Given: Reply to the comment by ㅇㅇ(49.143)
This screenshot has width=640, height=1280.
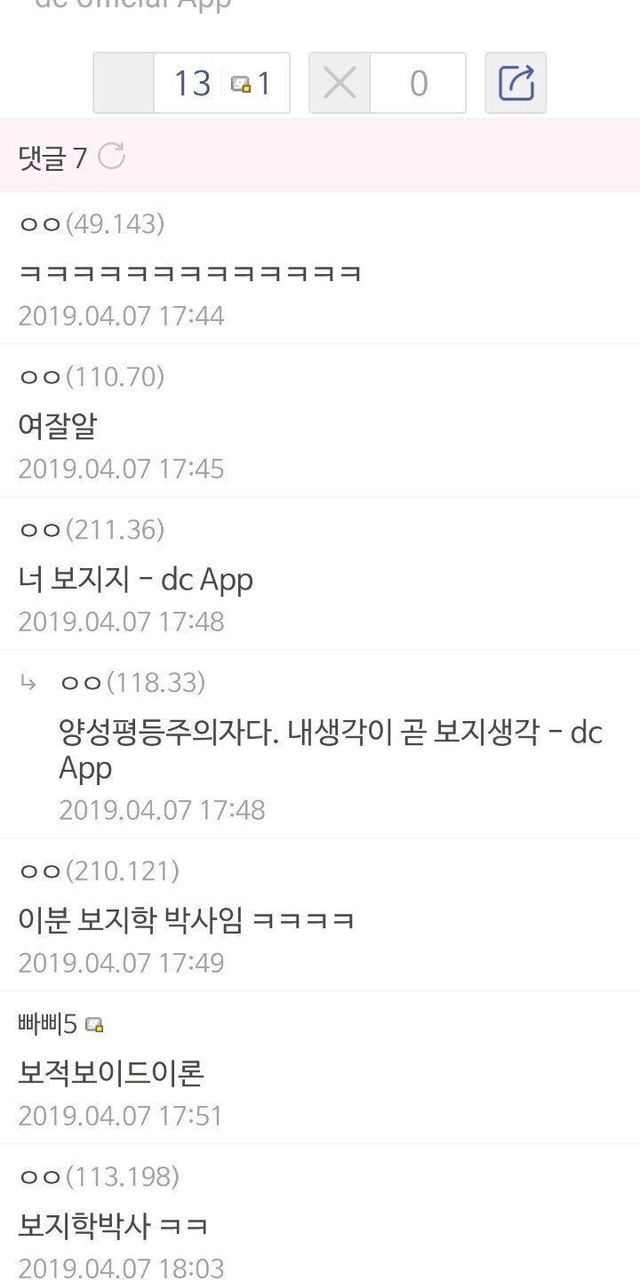Looking at the screenshot, I should [x=190, y=271].
